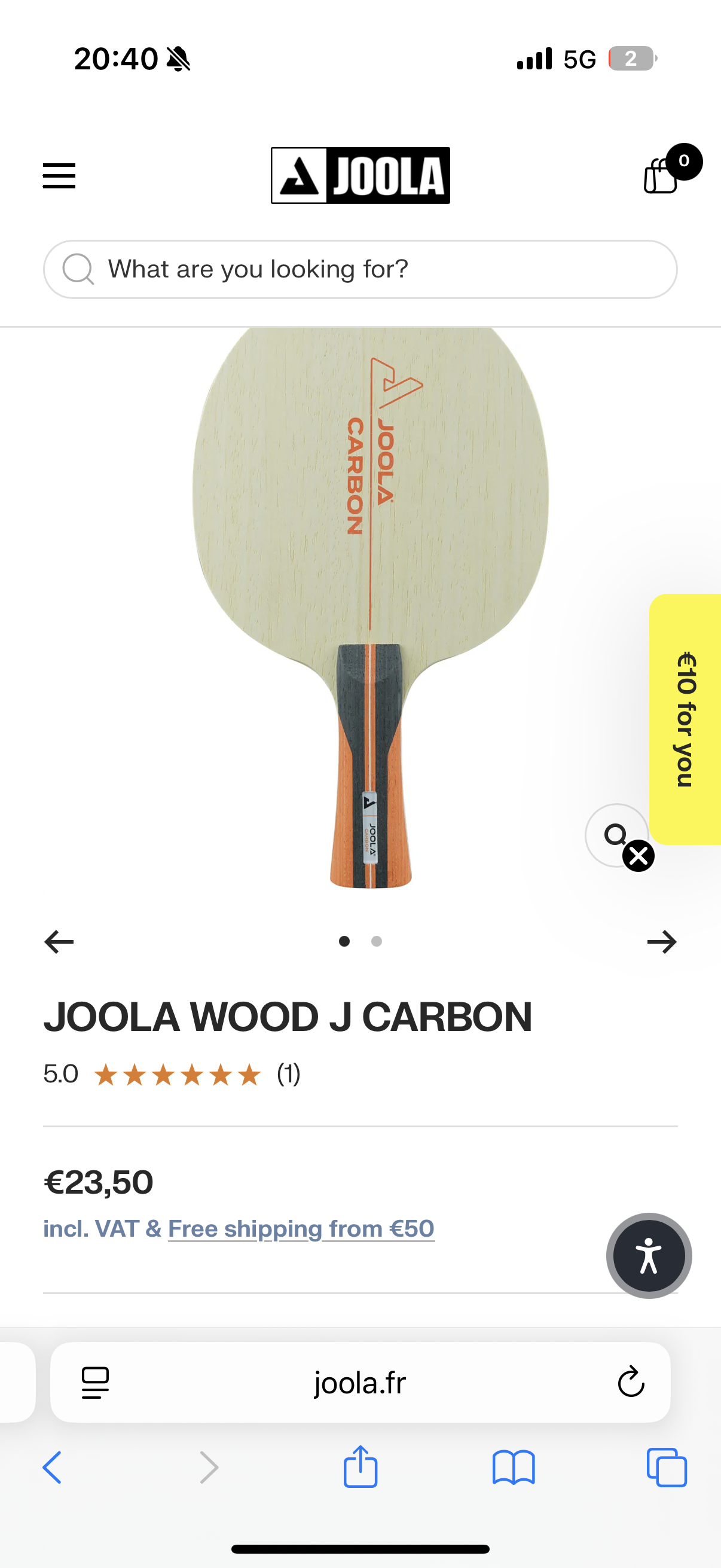Open the browser bookmarks
Image resolution: width=721 pixels, height=1568 pixels.
click(x=514, y=1467)
